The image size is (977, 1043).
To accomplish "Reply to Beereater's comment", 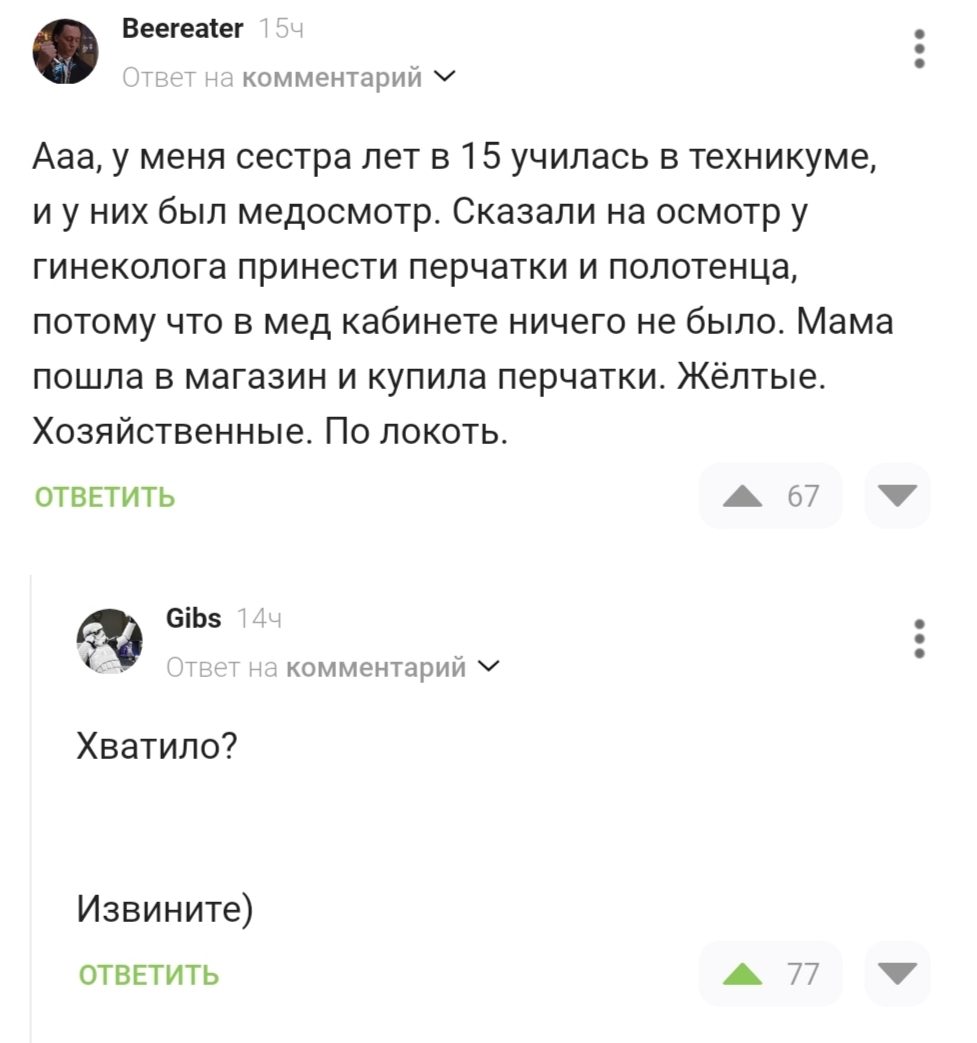I will tap(105, 497).
